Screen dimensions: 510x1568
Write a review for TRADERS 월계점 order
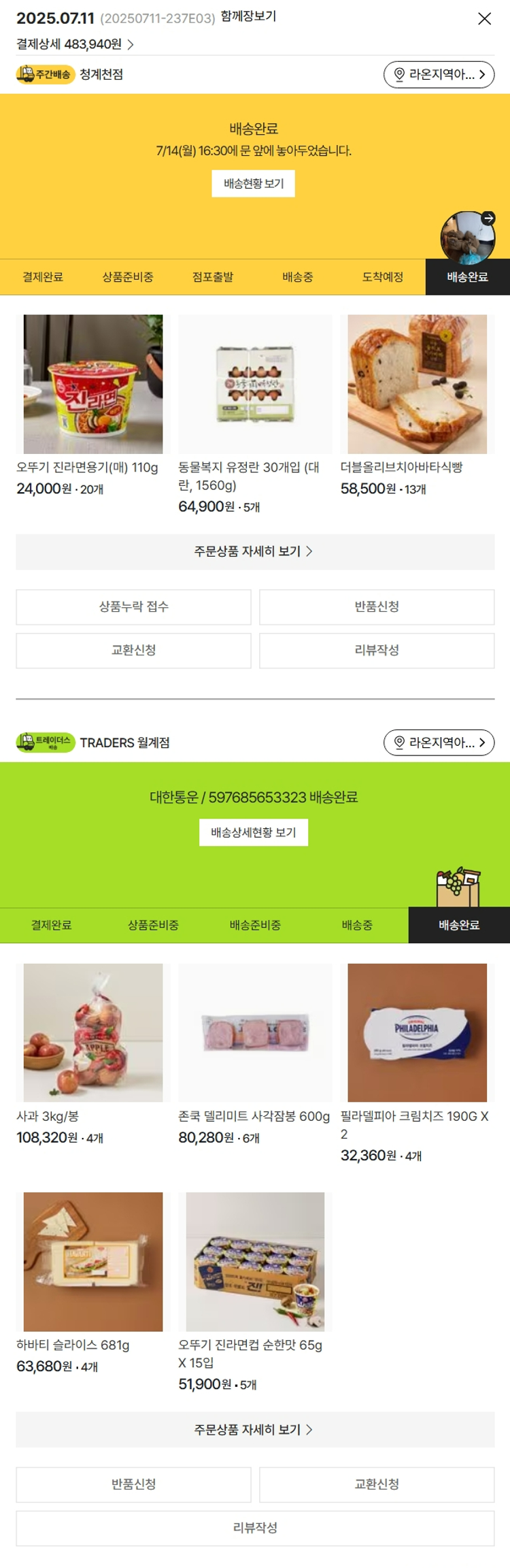coord(255,1528)
